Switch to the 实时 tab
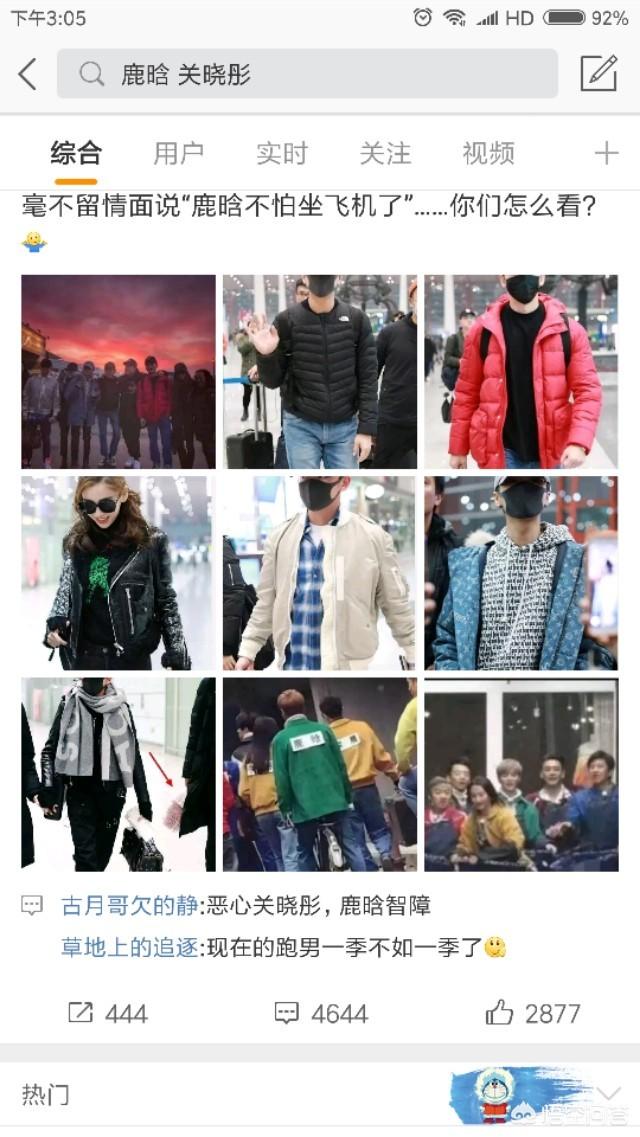The width and height of the screenshot is (640, 1137). [282, 153]
